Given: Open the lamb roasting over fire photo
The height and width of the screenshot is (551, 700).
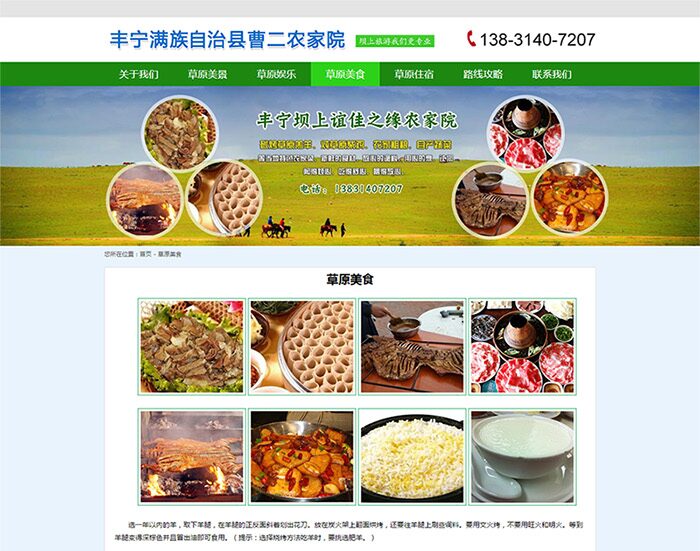Looking at the screenshot, I should [x=191, y=456].
